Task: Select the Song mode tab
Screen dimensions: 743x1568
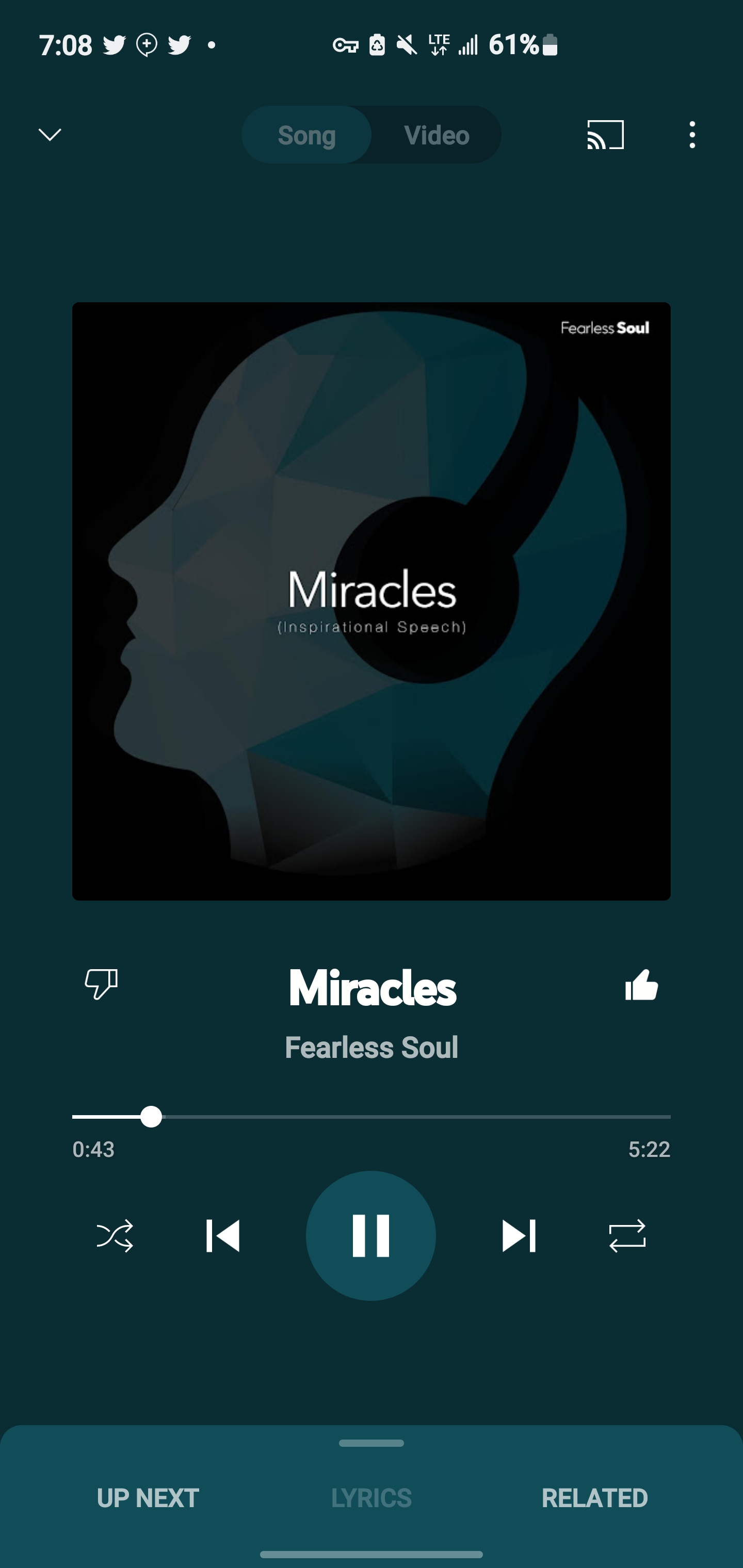Action: pos(307,135)
